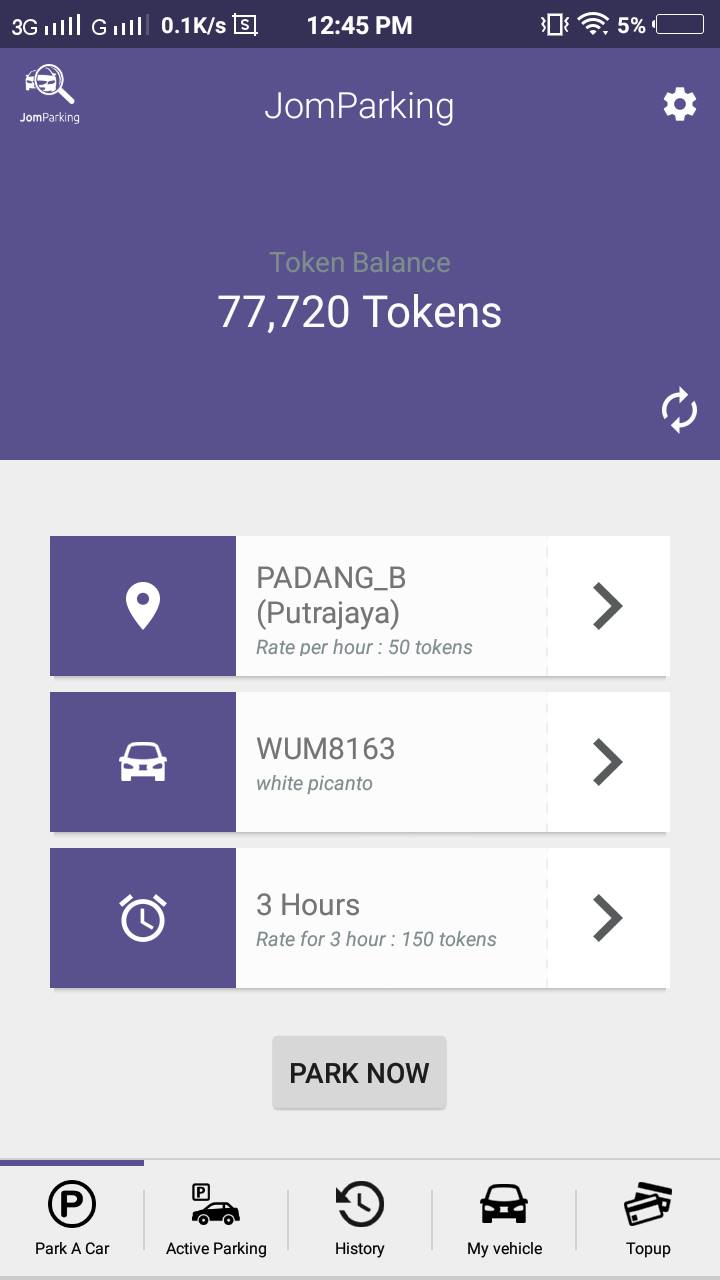Change the 3 Hours parking duration
720x1280 pixels.
point(359,918)
